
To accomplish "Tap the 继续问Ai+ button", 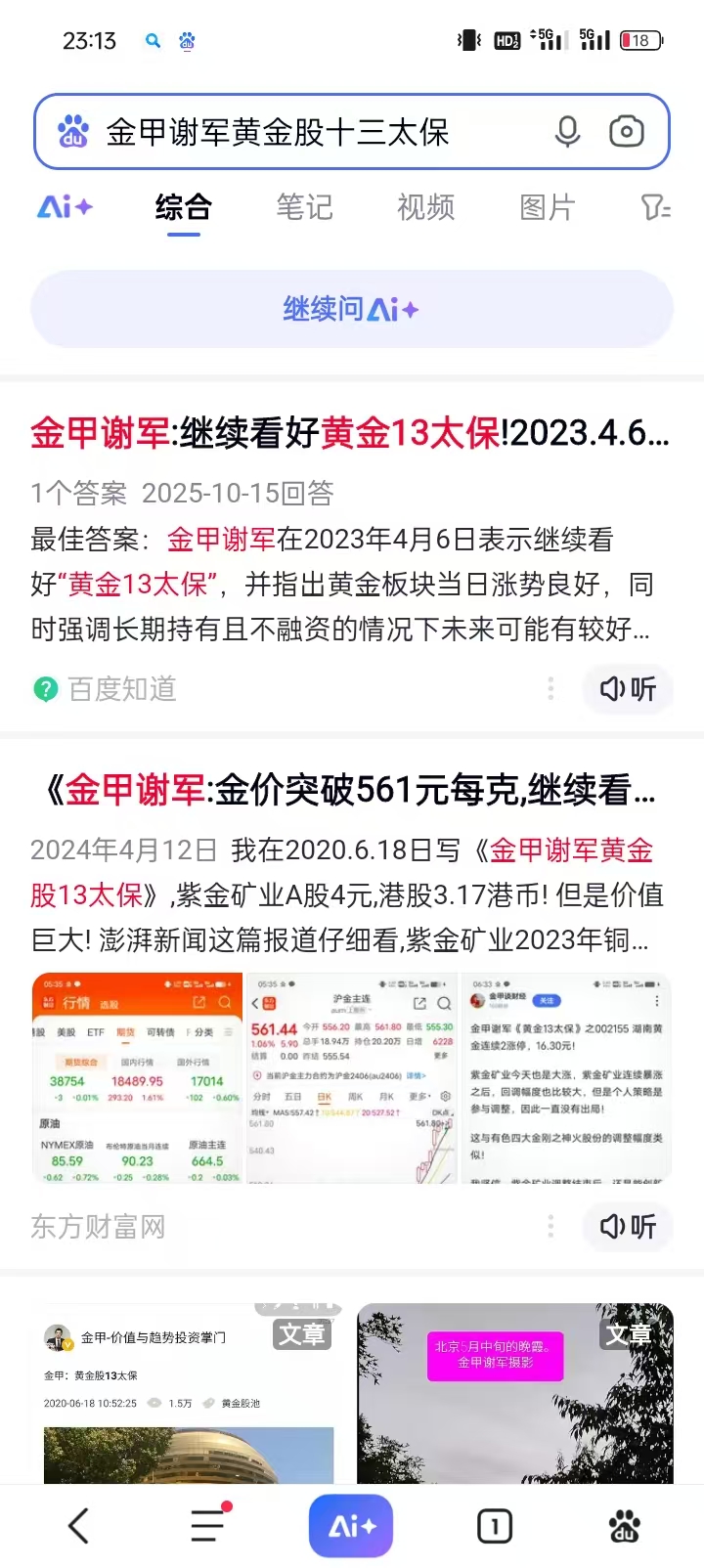I will pos(351,310).
